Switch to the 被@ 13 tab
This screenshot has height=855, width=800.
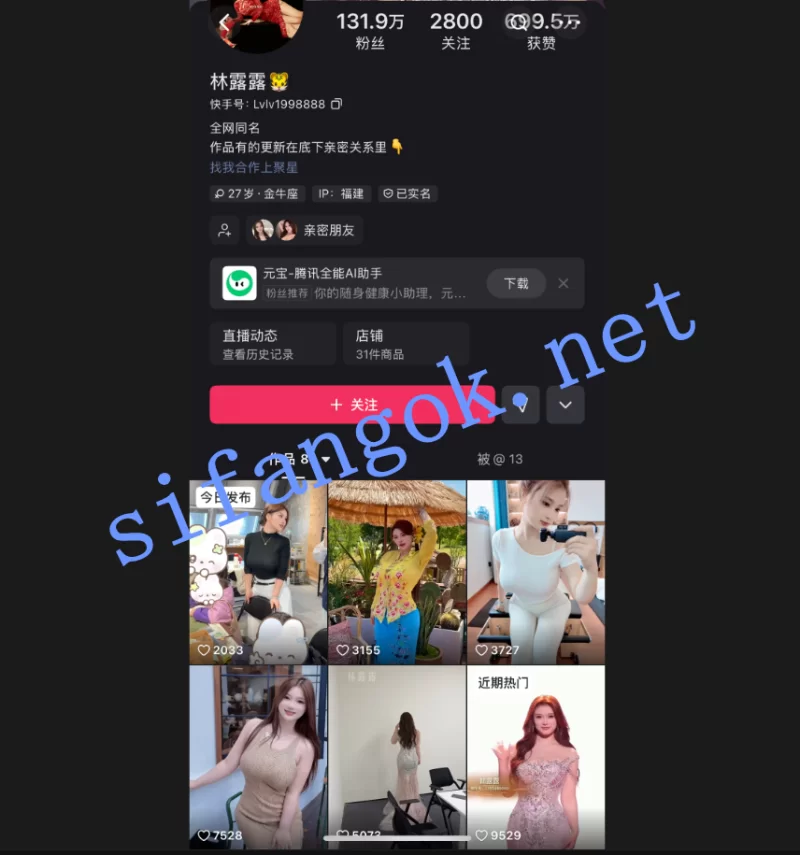click(500, 459)
